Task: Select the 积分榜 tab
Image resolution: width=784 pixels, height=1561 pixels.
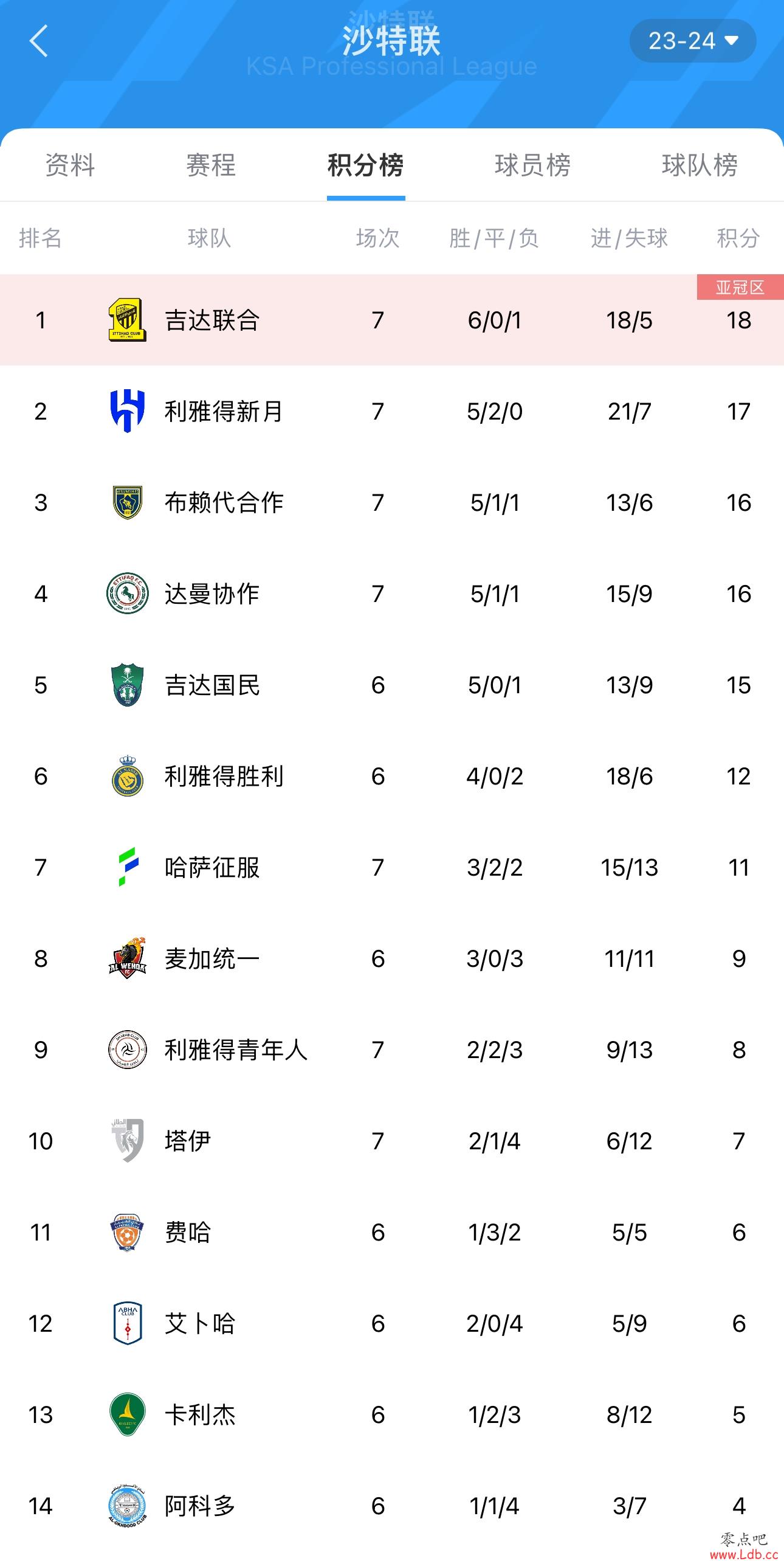Action: coord(366,165)
